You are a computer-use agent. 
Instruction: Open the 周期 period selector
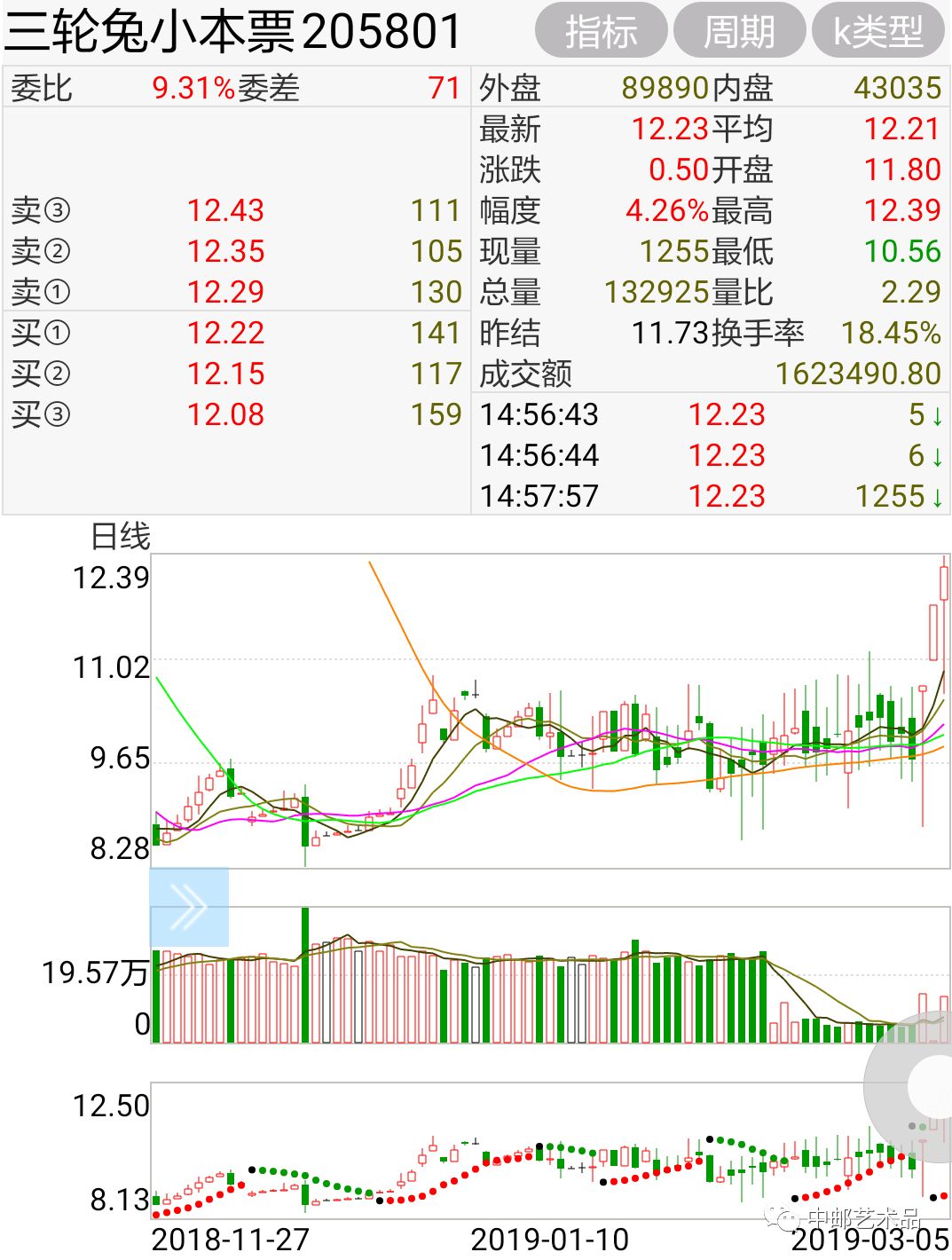pyautogui.click(x=739, y=32)
